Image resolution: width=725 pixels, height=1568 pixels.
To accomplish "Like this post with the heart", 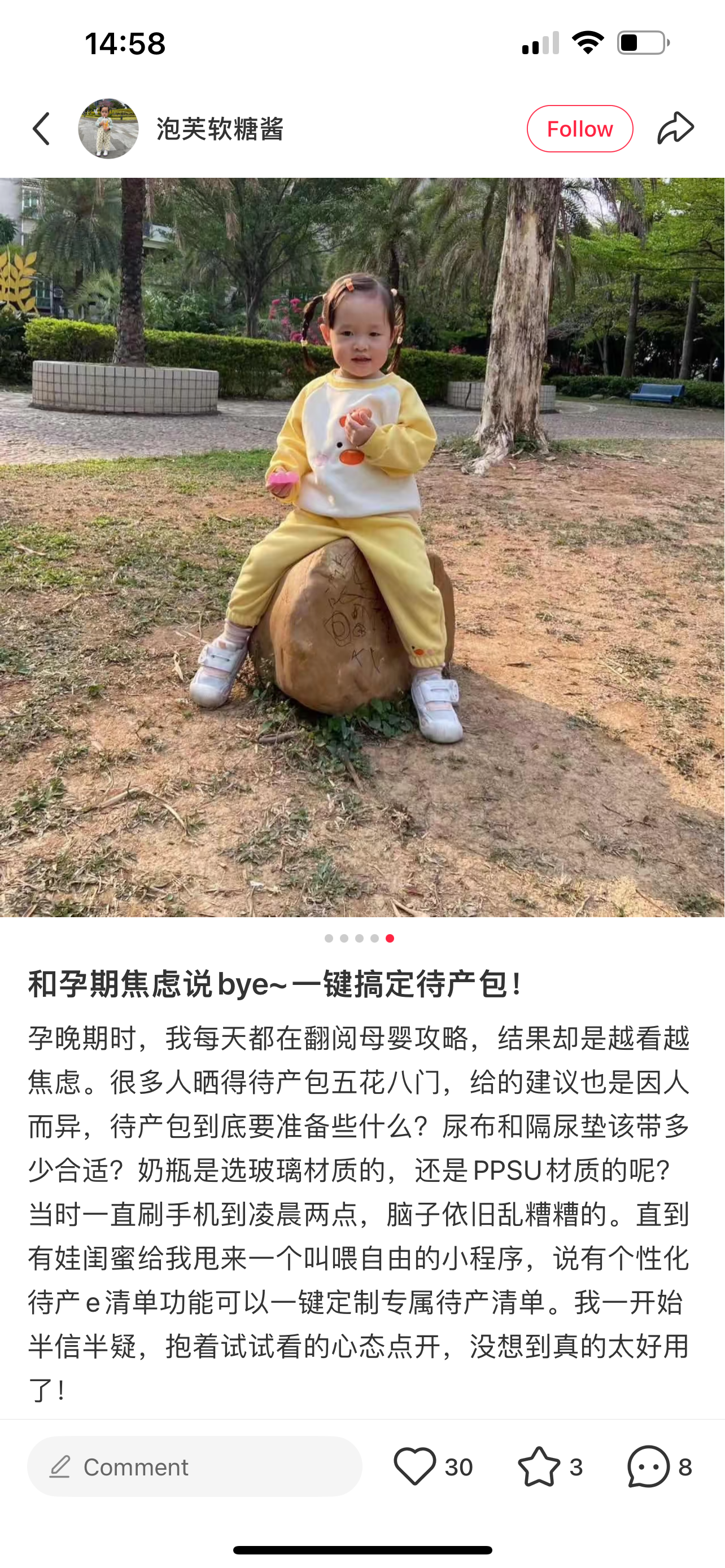I will pyautogui.click(x=415, y=1466).
